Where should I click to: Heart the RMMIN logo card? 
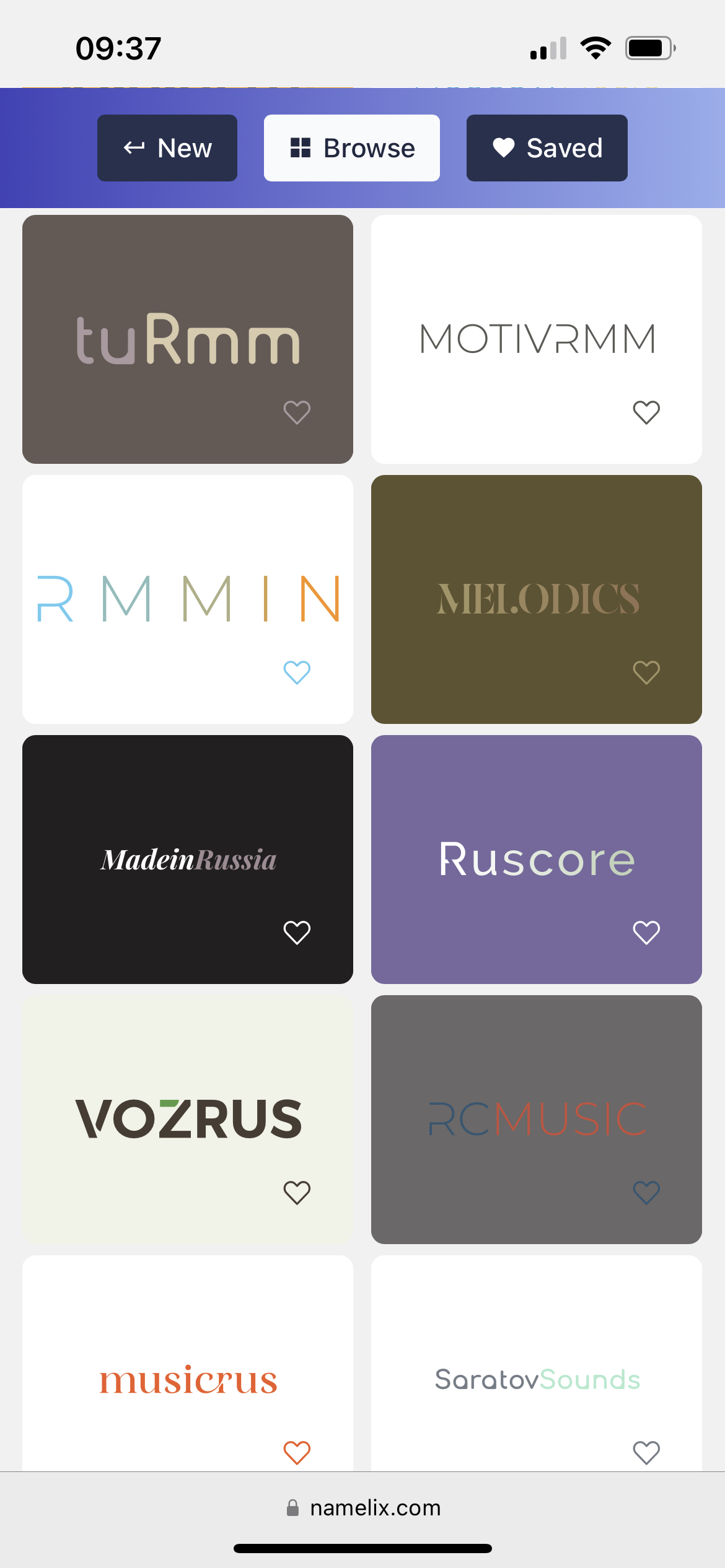[297, 672]
